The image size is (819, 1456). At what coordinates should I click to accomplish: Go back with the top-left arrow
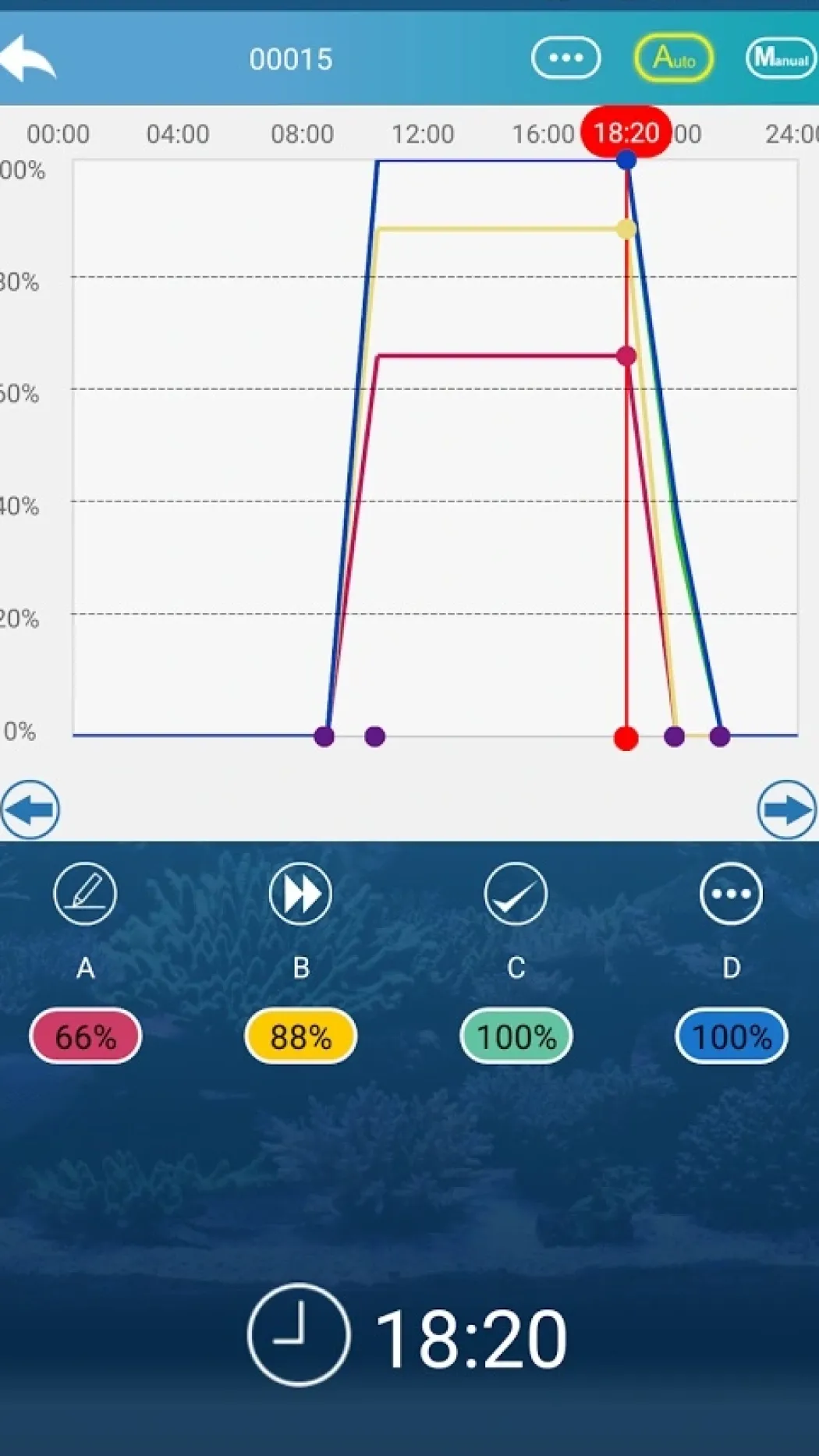tap(28, 58)
